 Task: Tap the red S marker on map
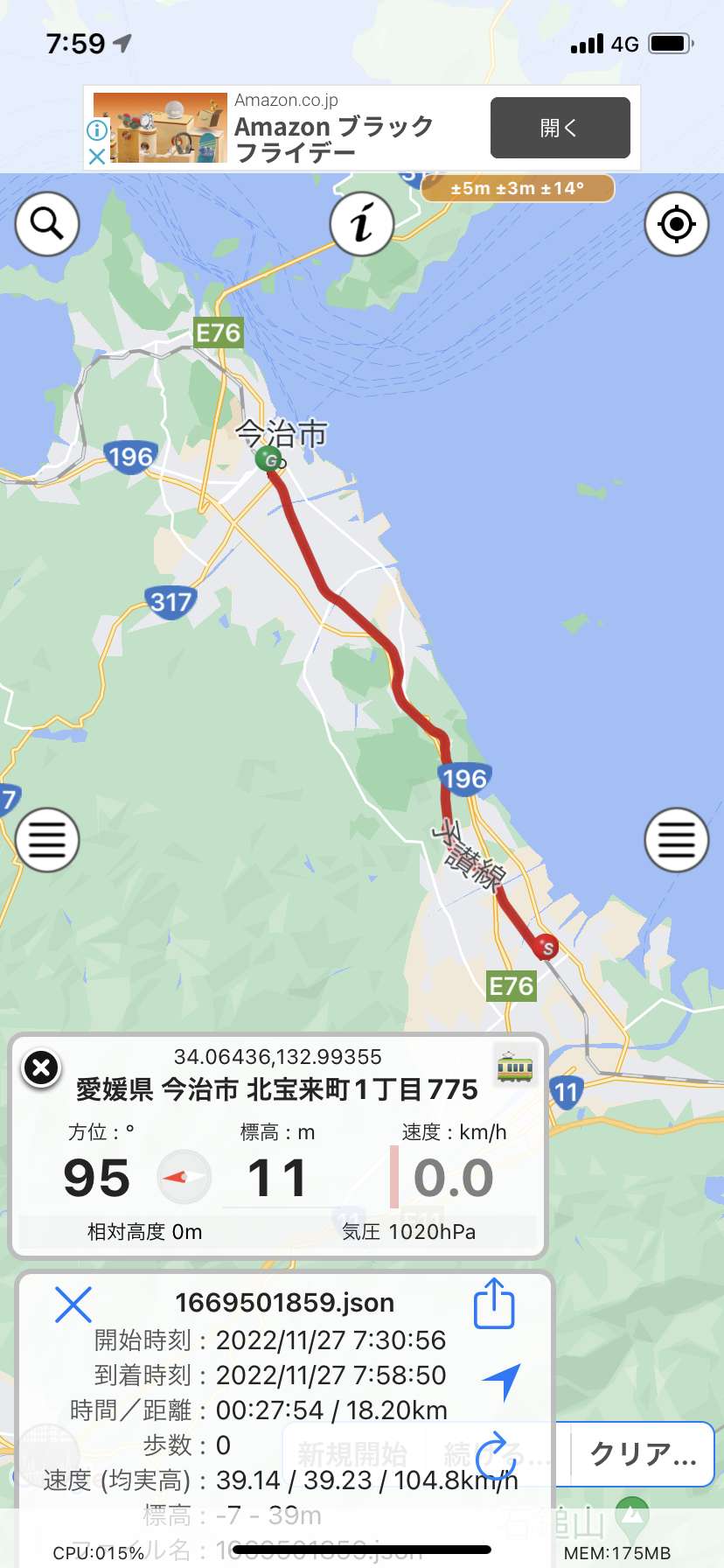[546, 947]
